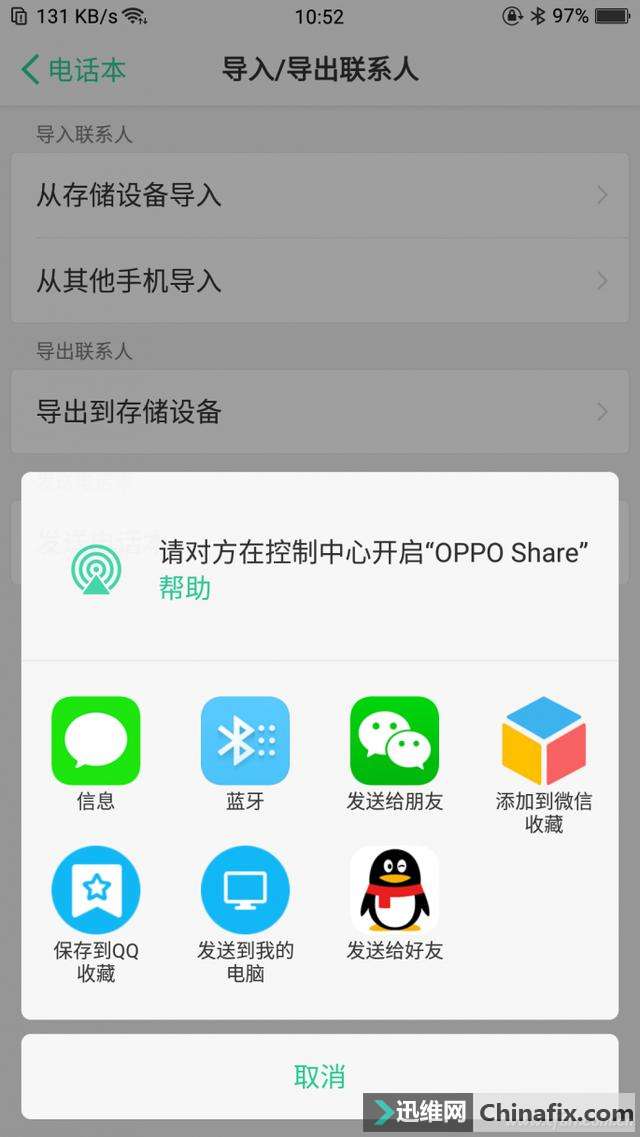Share via 蓝牙 Bluetooth

(x=245, y=741)
